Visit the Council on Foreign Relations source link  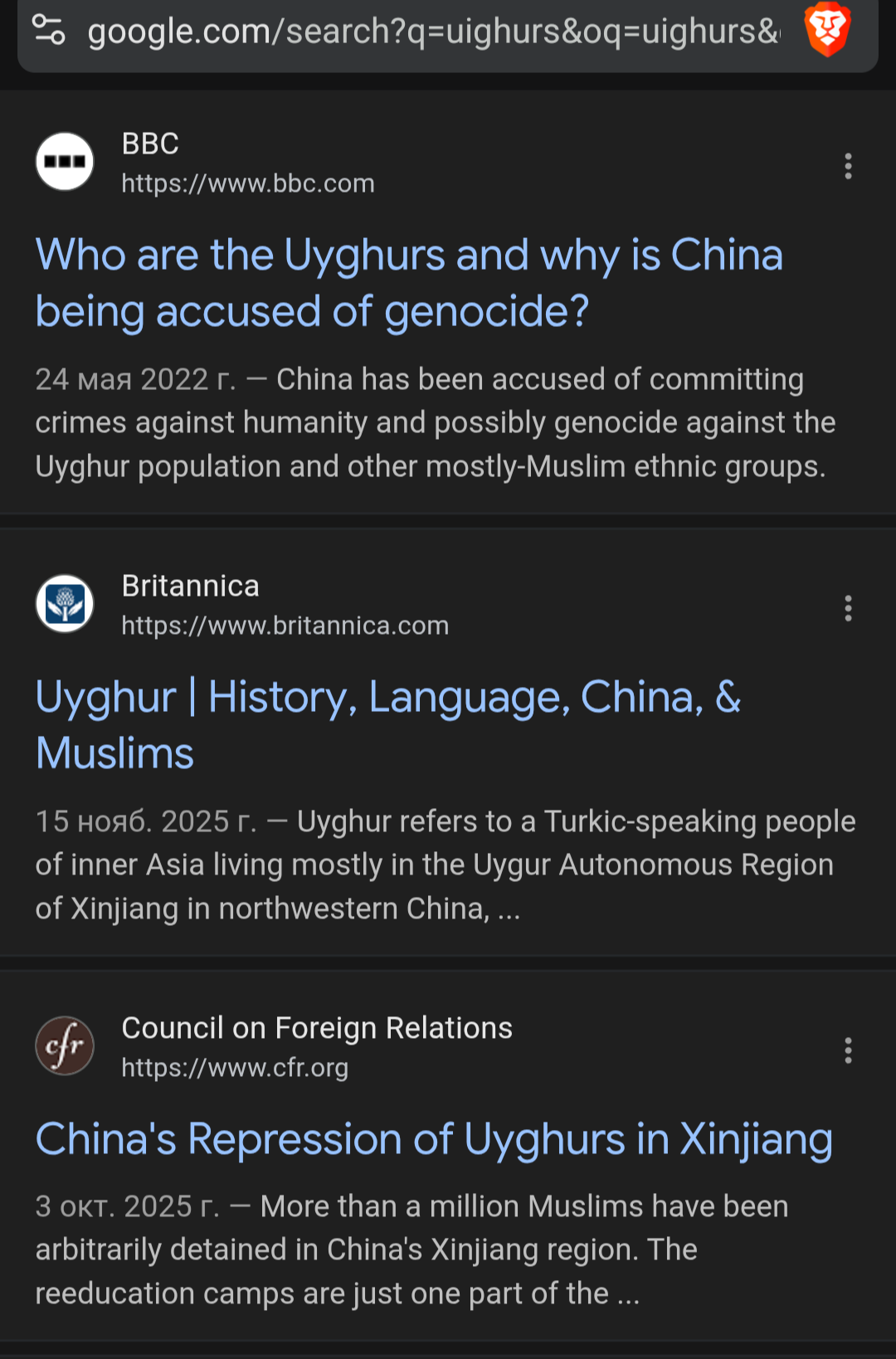(316, 1046)
